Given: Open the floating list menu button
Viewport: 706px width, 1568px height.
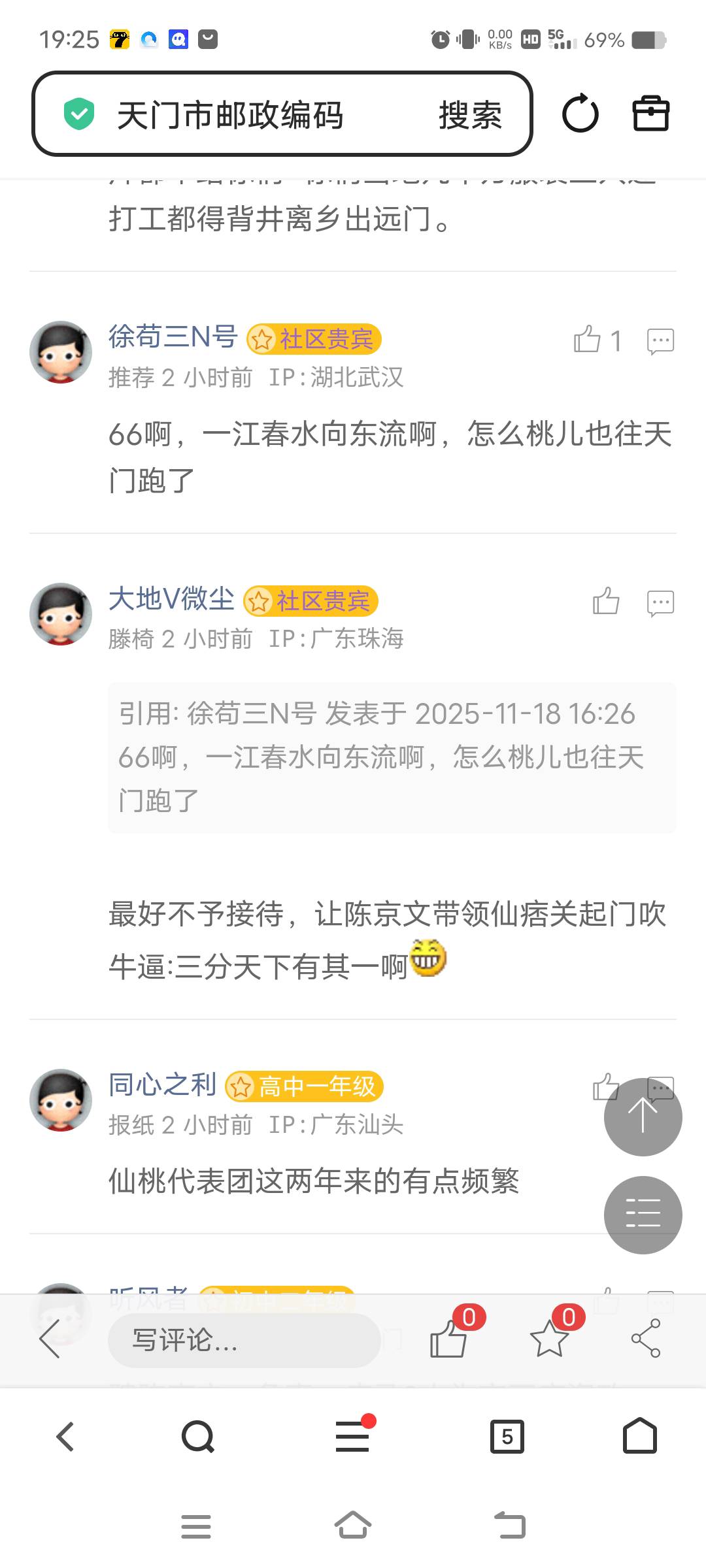Looking at the screenshot, I should pyautogui.click(x=643, y=1215).
